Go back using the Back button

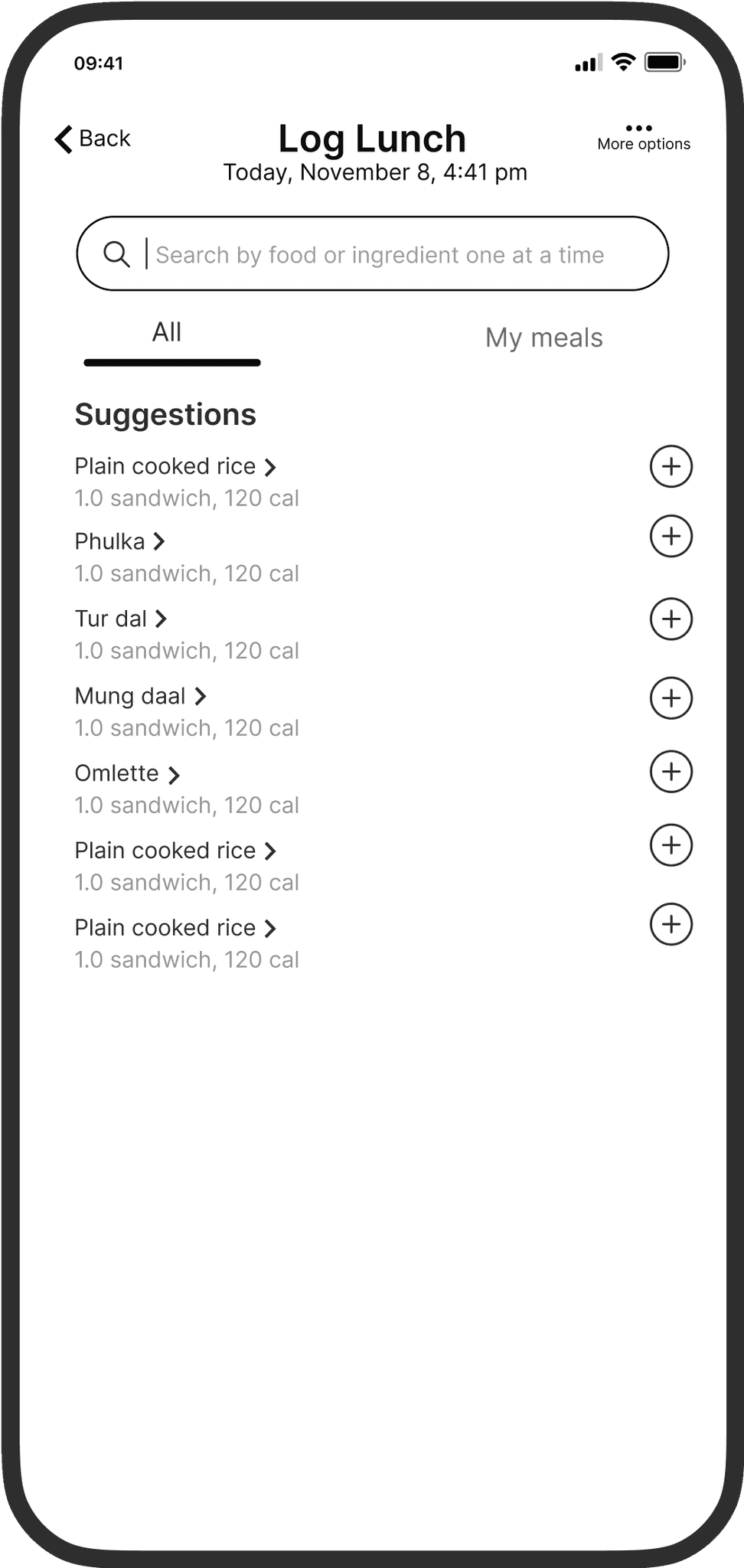[93, 139]
